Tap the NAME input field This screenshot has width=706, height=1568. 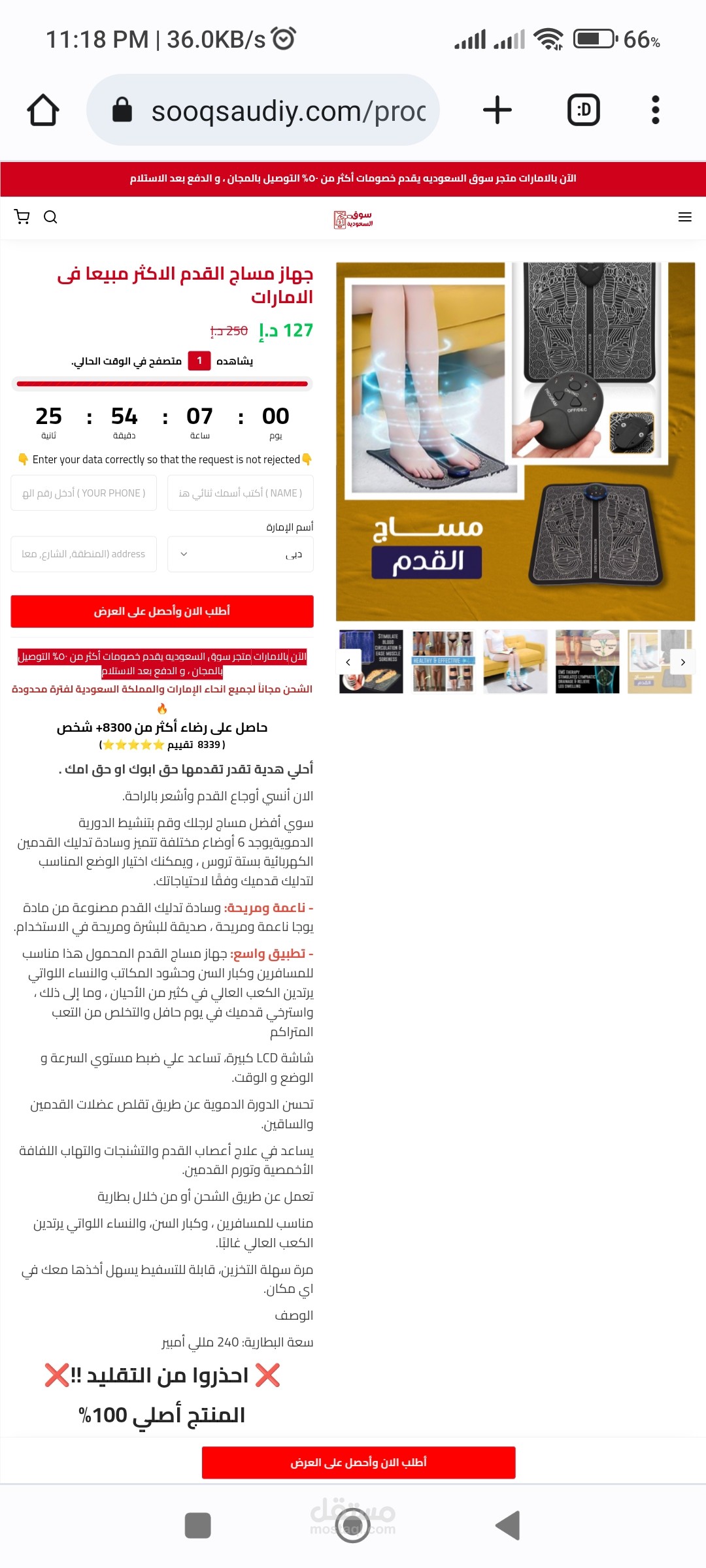[241, 493]
